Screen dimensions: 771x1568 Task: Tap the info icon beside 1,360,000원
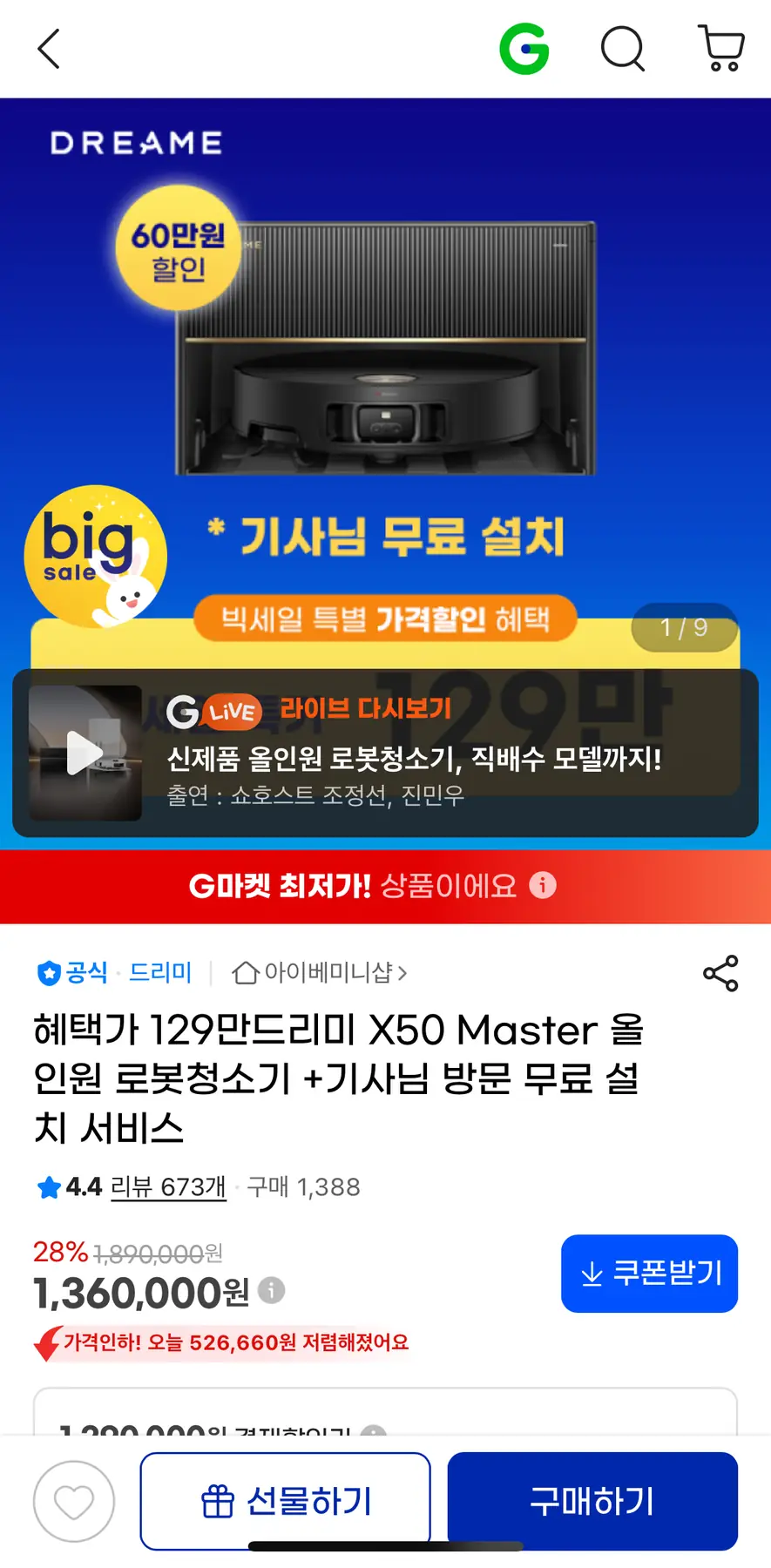coord(272,1290)
